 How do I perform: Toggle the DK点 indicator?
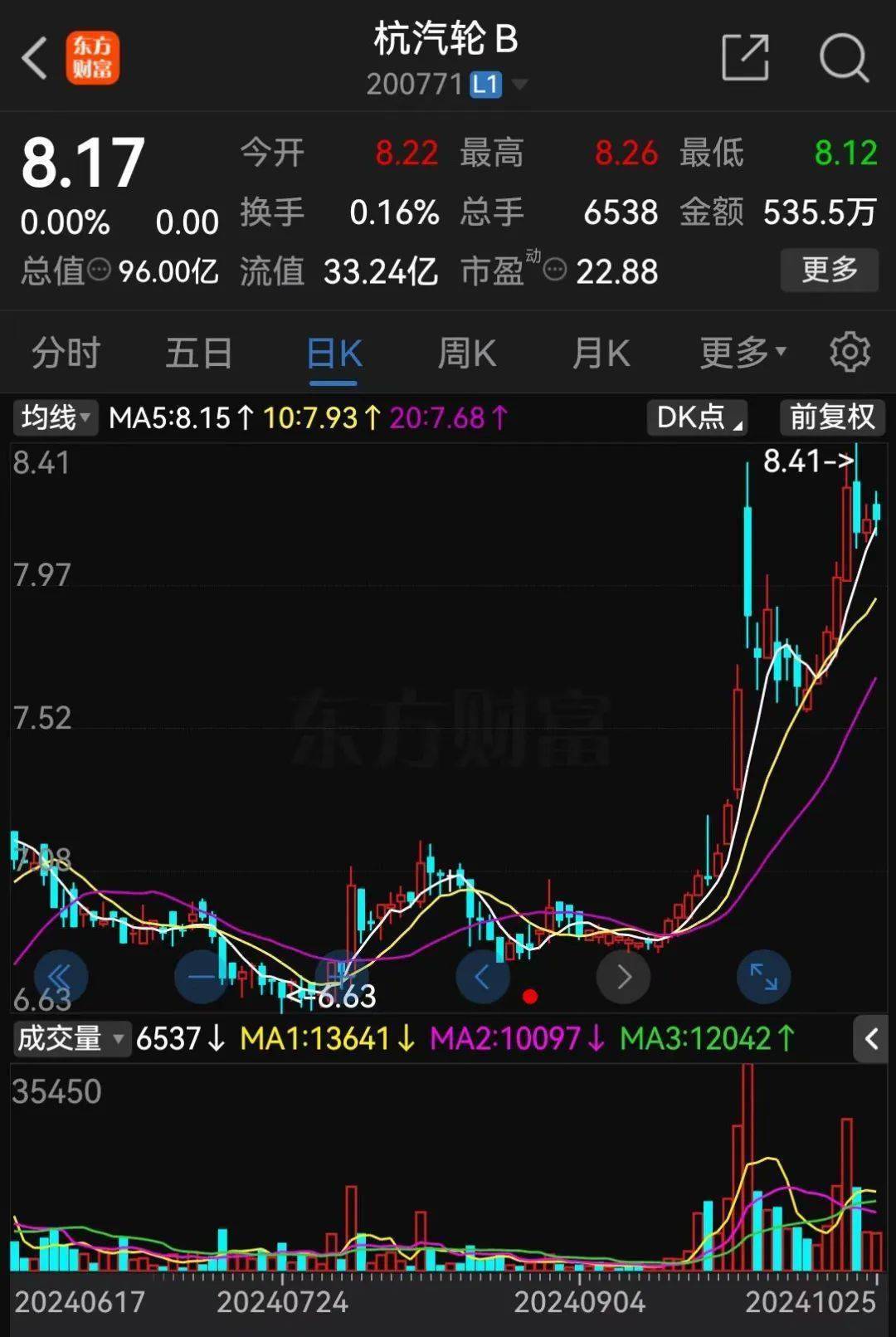(x=695, y=417)
